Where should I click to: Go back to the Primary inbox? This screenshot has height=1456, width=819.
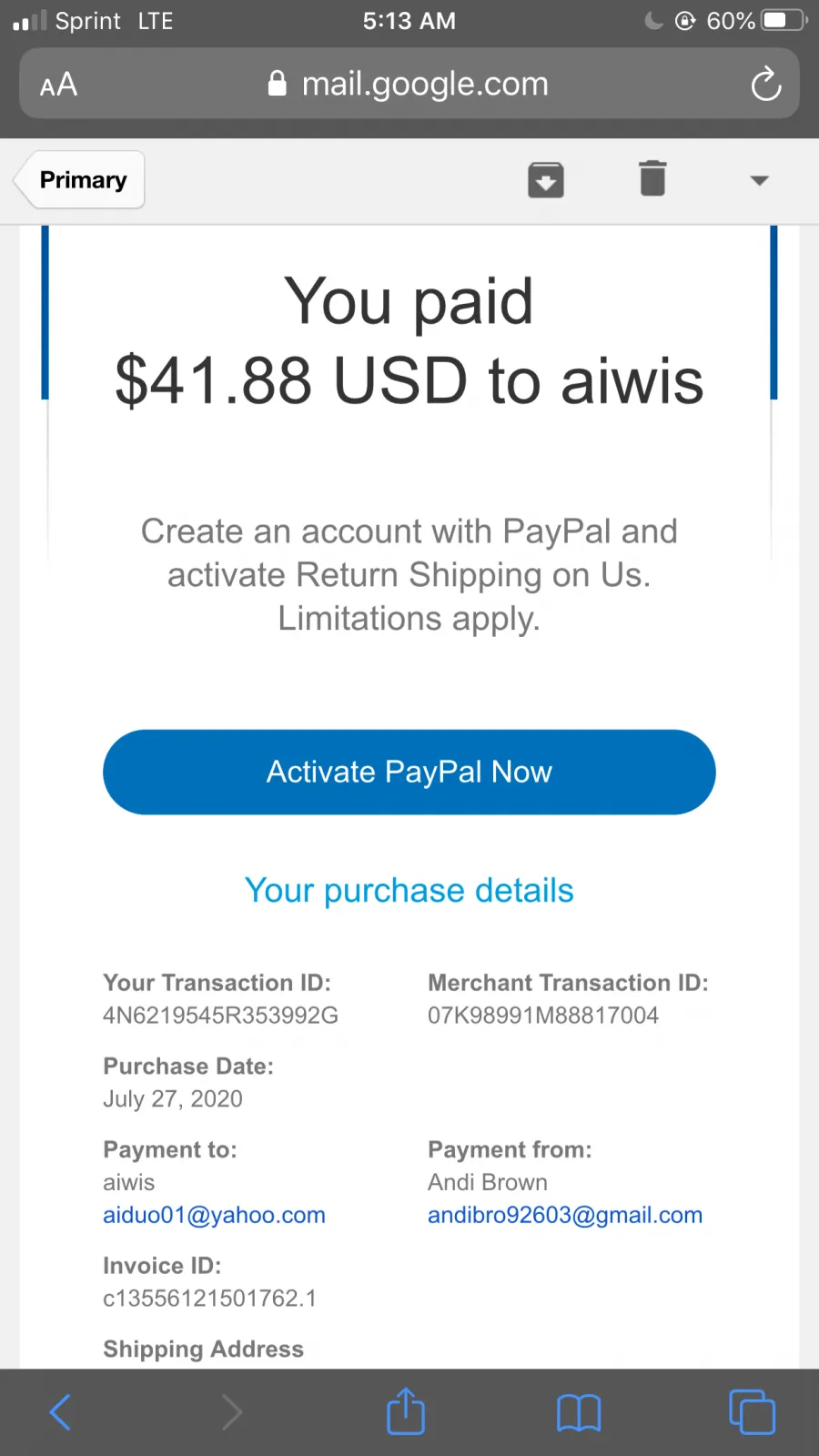coord(80,180)
